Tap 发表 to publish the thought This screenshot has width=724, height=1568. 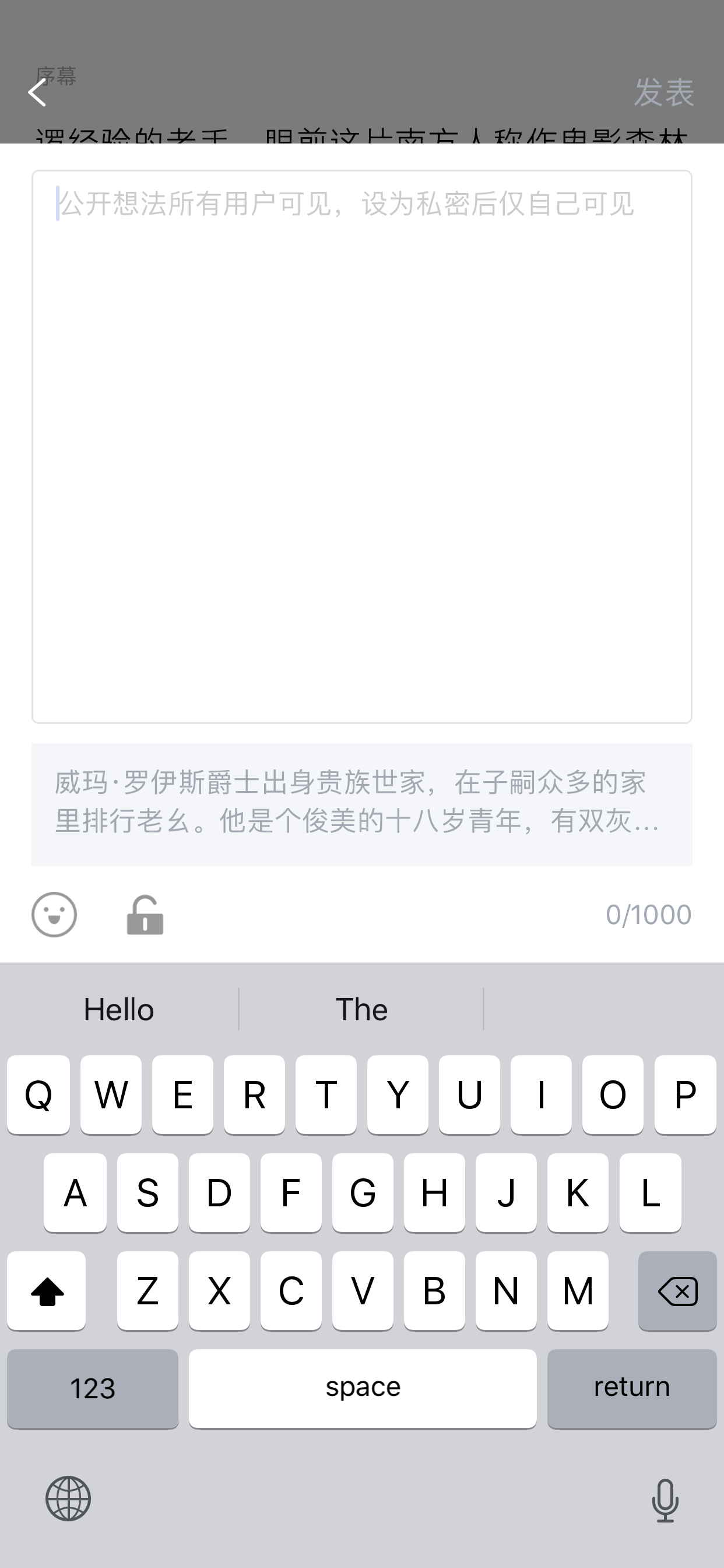tap(664, 93)
